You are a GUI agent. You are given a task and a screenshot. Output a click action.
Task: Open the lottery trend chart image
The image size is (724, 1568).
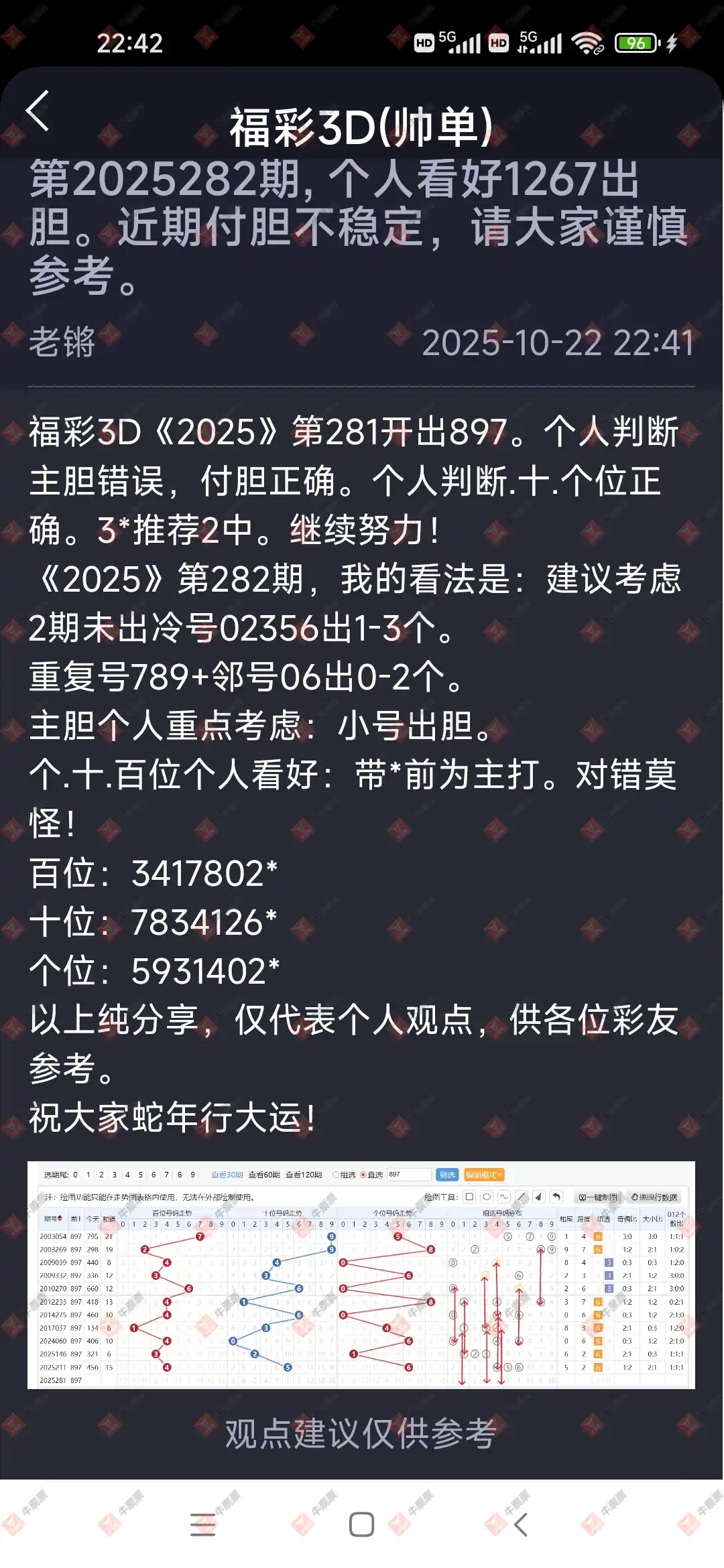tap(361, 1275)
